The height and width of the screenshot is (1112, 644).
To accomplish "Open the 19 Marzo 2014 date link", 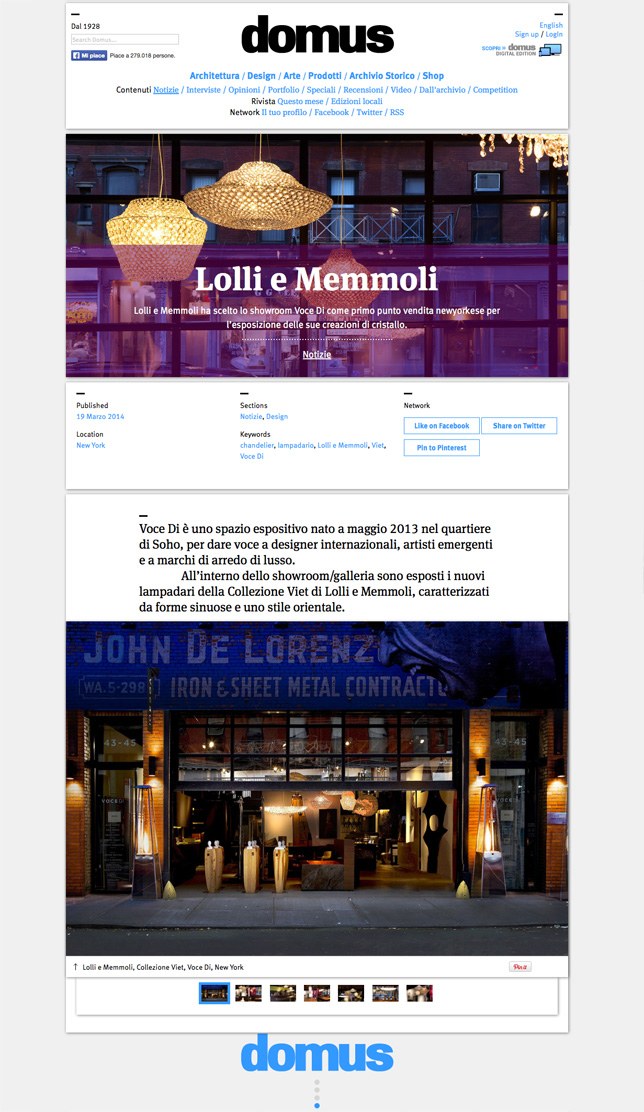I will [x=100, y=416].
